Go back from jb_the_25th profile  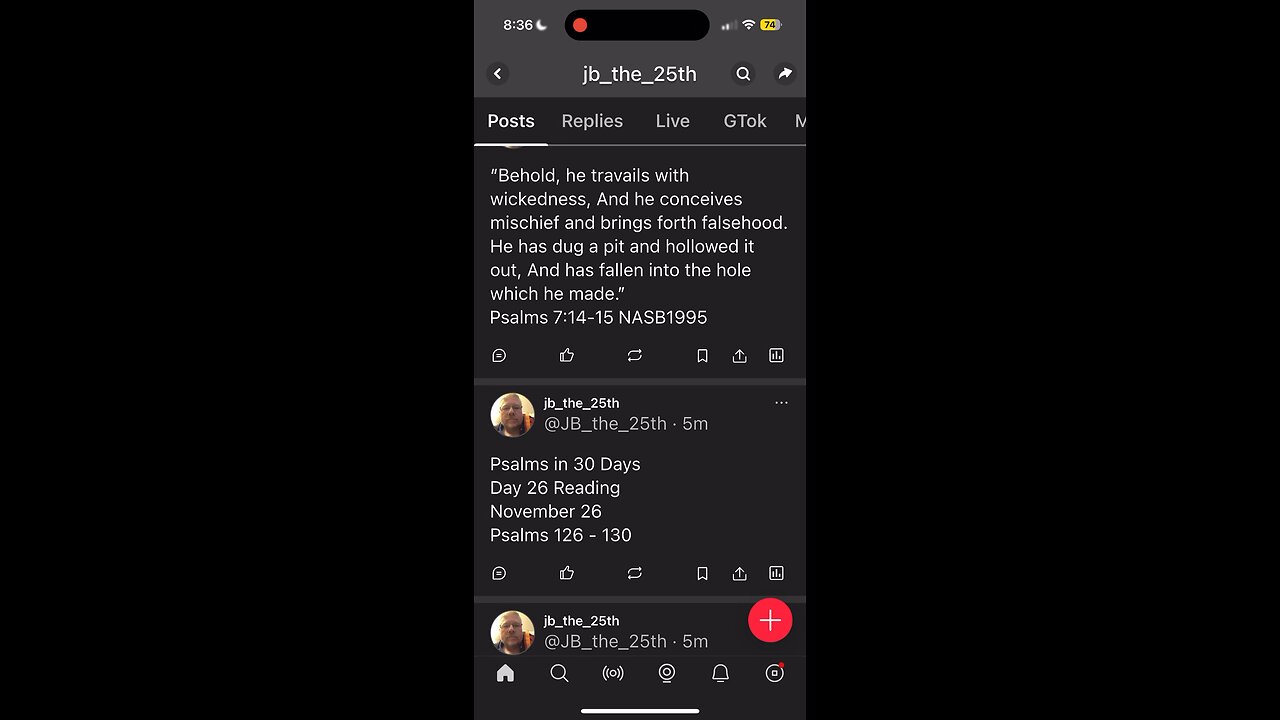[x=497, y=73]
